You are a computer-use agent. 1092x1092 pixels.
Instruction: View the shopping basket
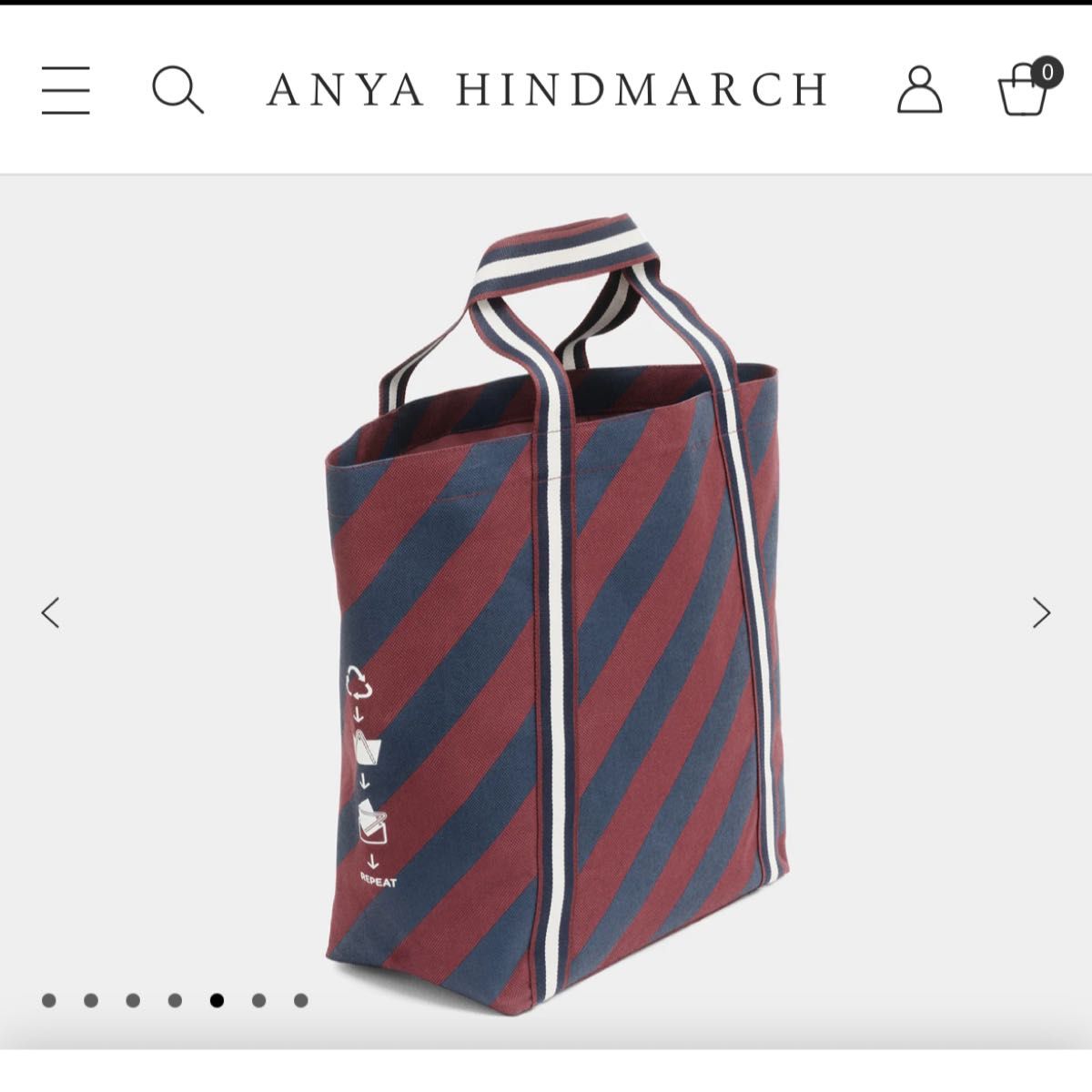1026,89
